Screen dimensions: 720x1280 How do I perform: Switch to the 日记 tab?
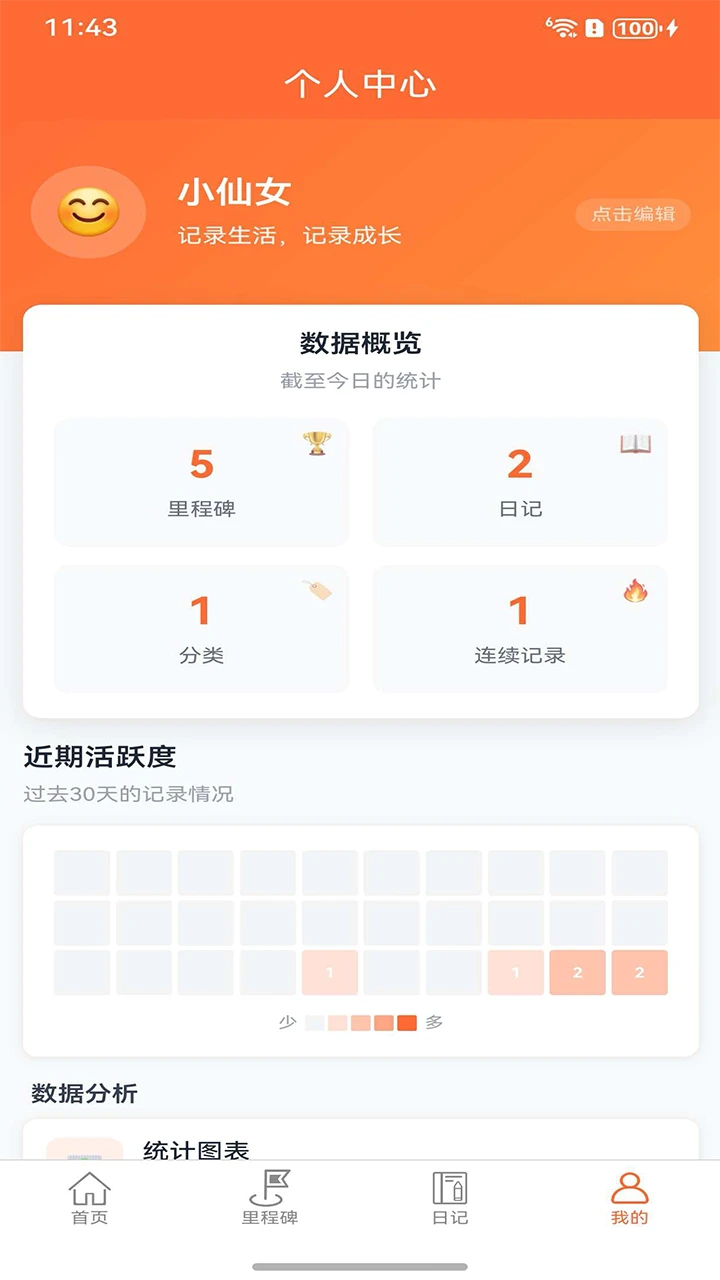[x=450, y=1198]
